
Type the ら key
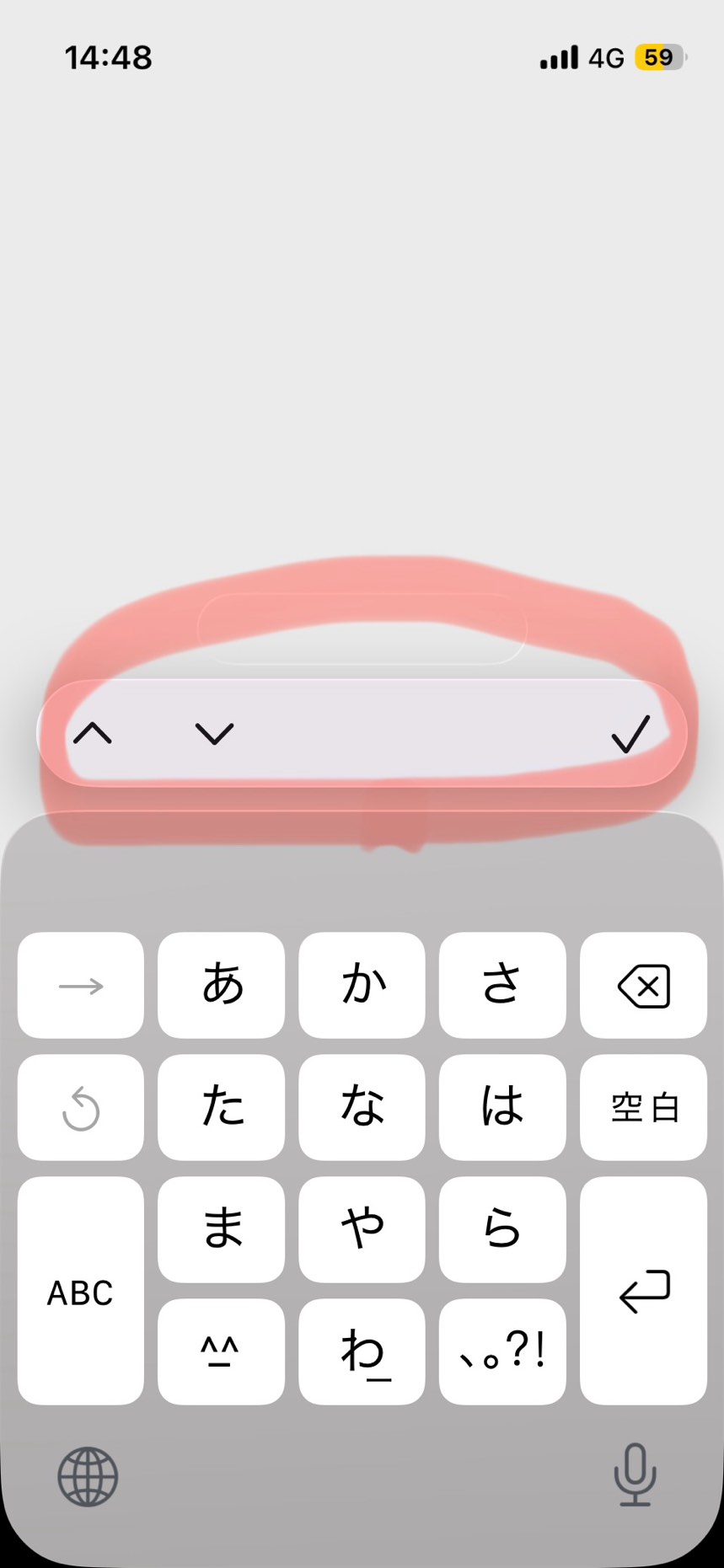[502, 1229]
